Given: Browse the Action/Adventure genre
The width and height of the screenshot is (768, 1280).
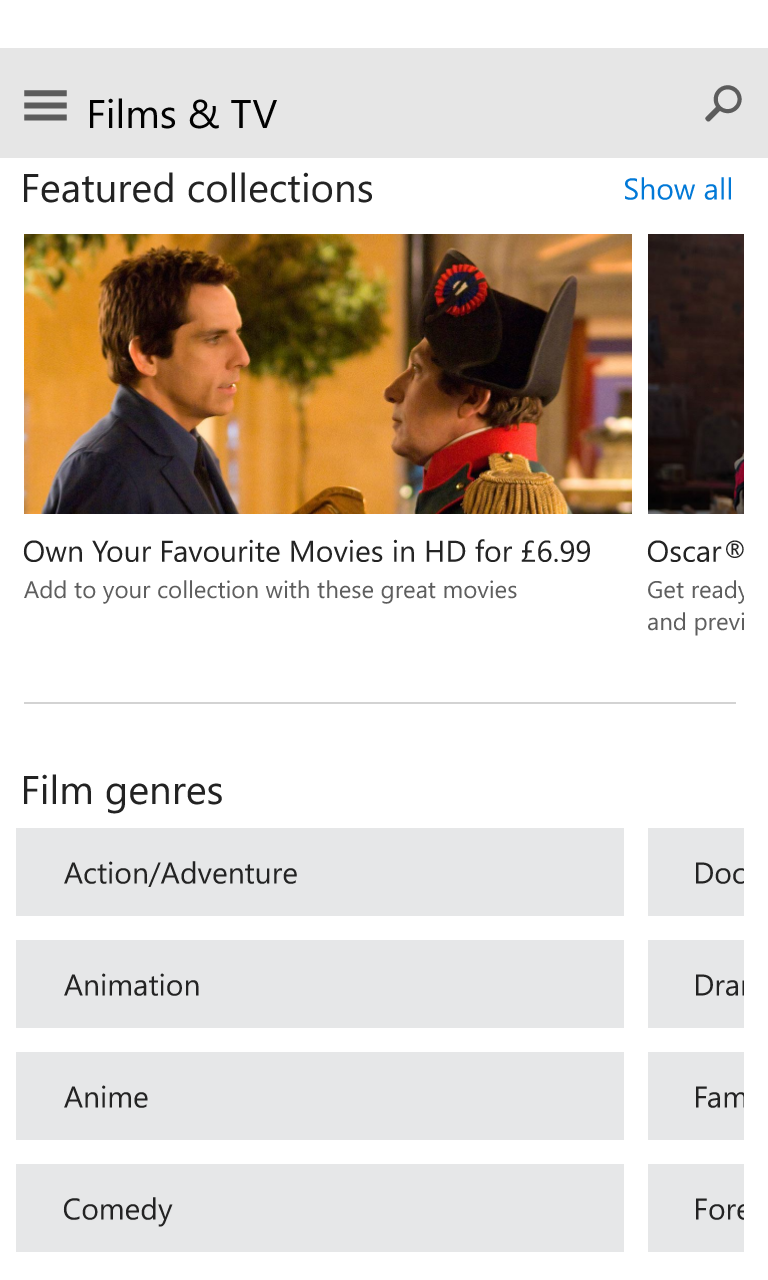Looking at the screenshot, I should [x=320, y=872].
